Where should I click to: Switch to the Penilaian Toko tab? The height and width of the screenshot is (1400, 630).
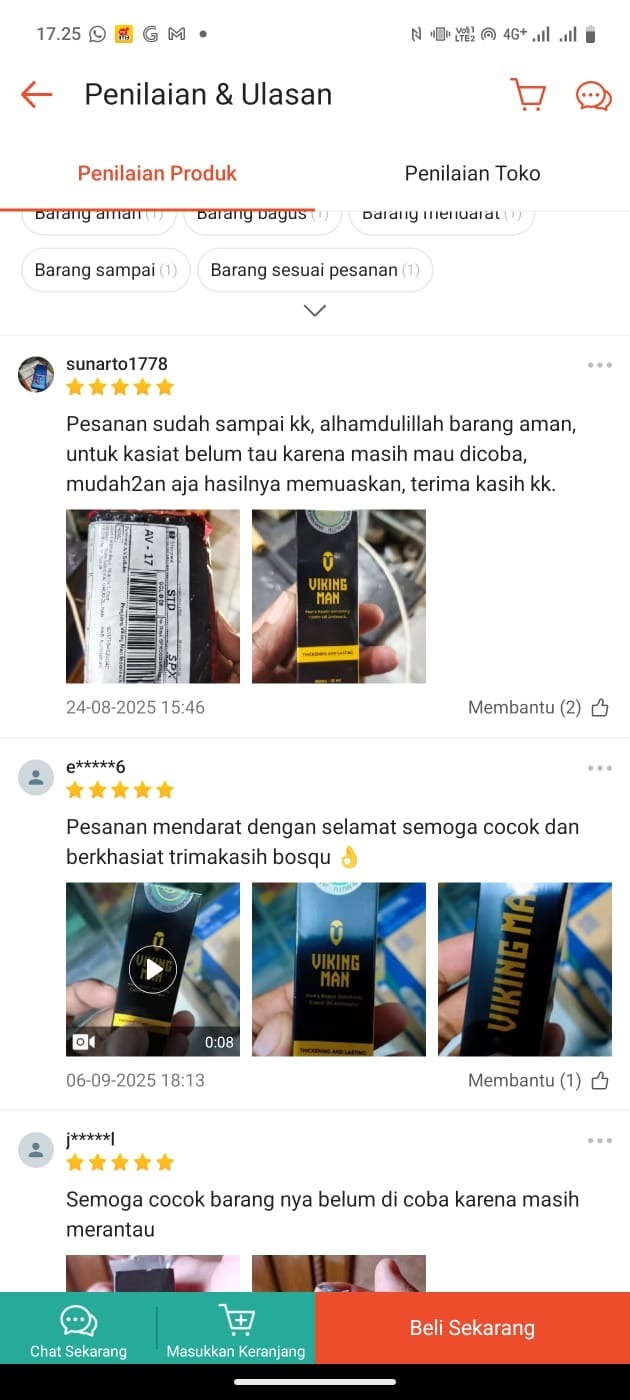tap(472, 173)
